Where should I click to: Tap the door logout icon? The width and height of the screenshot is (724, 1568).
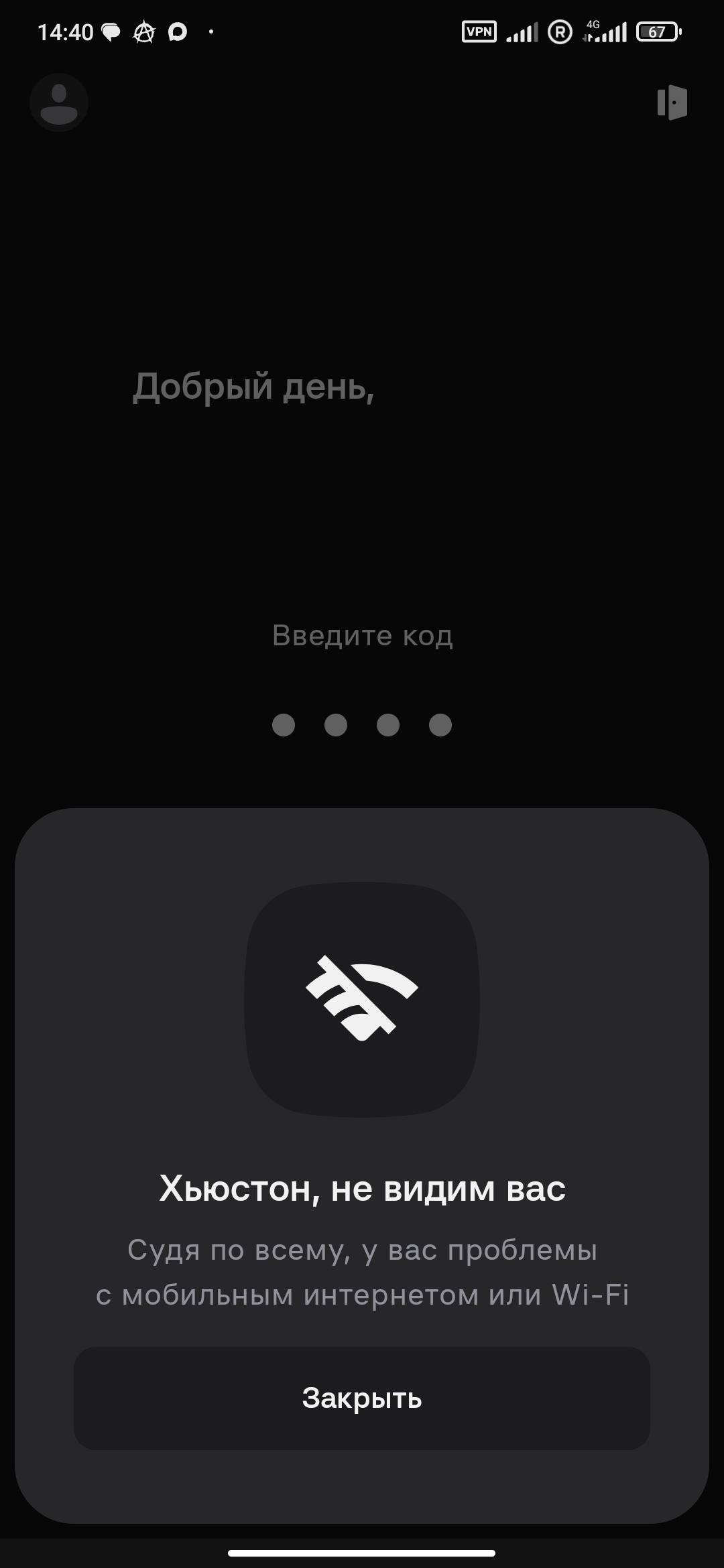(x=672, y=103)
